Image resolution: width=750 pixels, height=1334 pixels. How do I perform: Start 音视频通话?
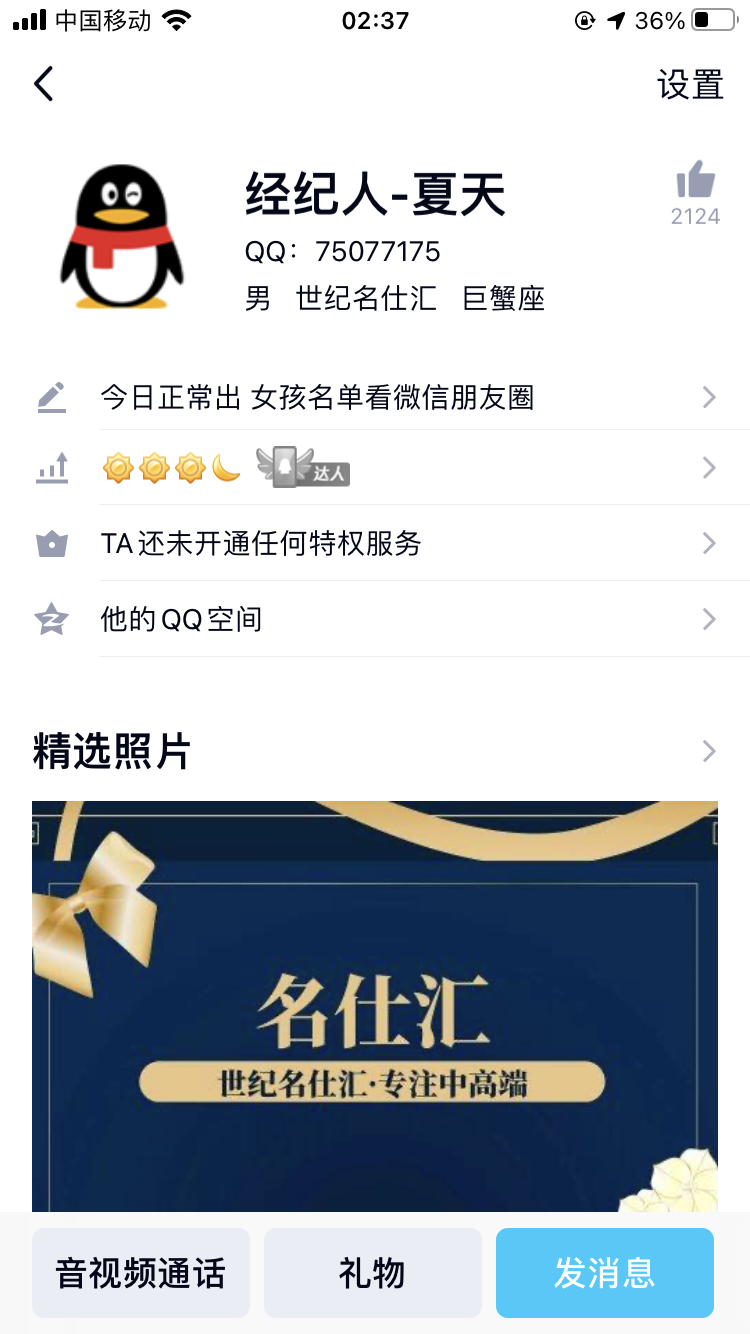click(x=141, y=1273)
